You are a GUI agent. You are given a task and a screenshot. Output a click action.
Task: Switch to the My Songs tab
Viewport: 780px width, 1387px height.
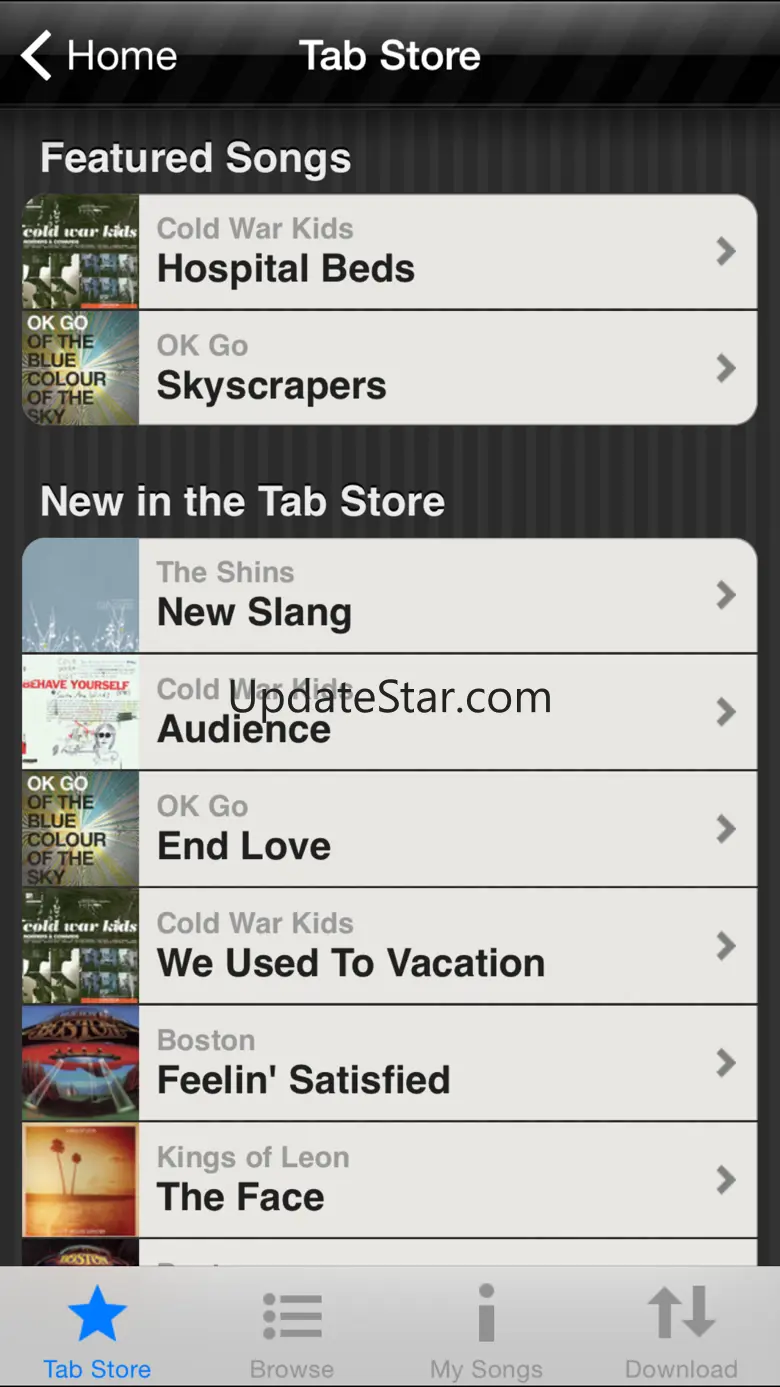pyautogui.click(x=486, y=1330)
